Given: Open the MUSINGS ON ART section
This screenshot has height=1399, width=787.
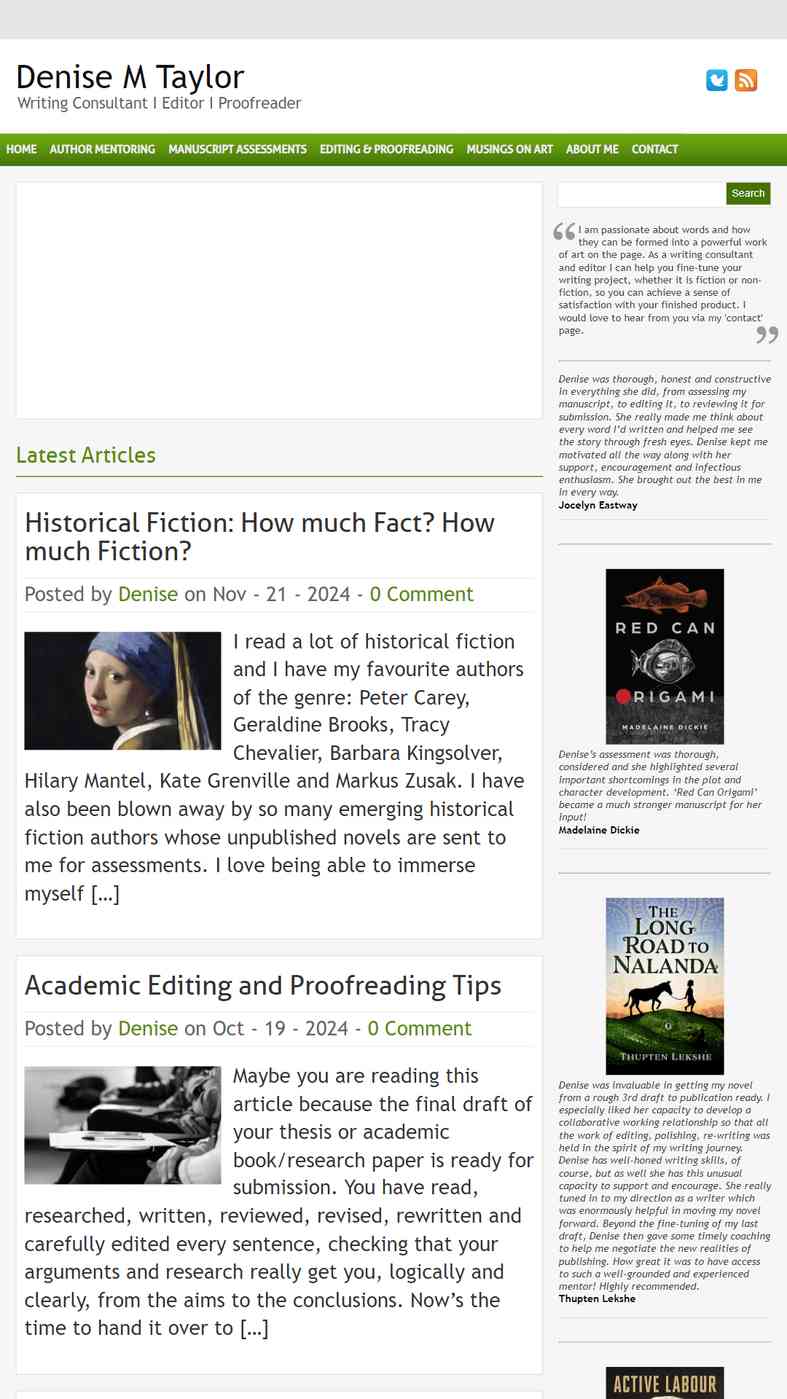Looking at the screenshot, I should [x=509, y=149].
